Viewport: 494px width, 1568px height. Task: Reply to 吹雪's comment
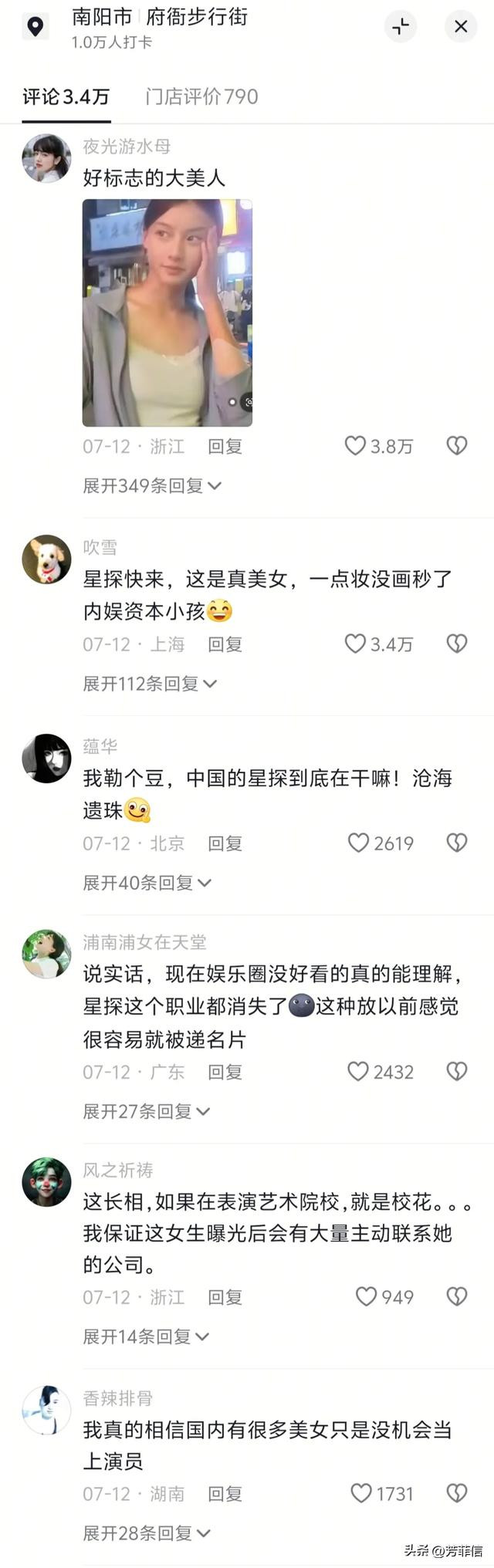pos(225,644)
